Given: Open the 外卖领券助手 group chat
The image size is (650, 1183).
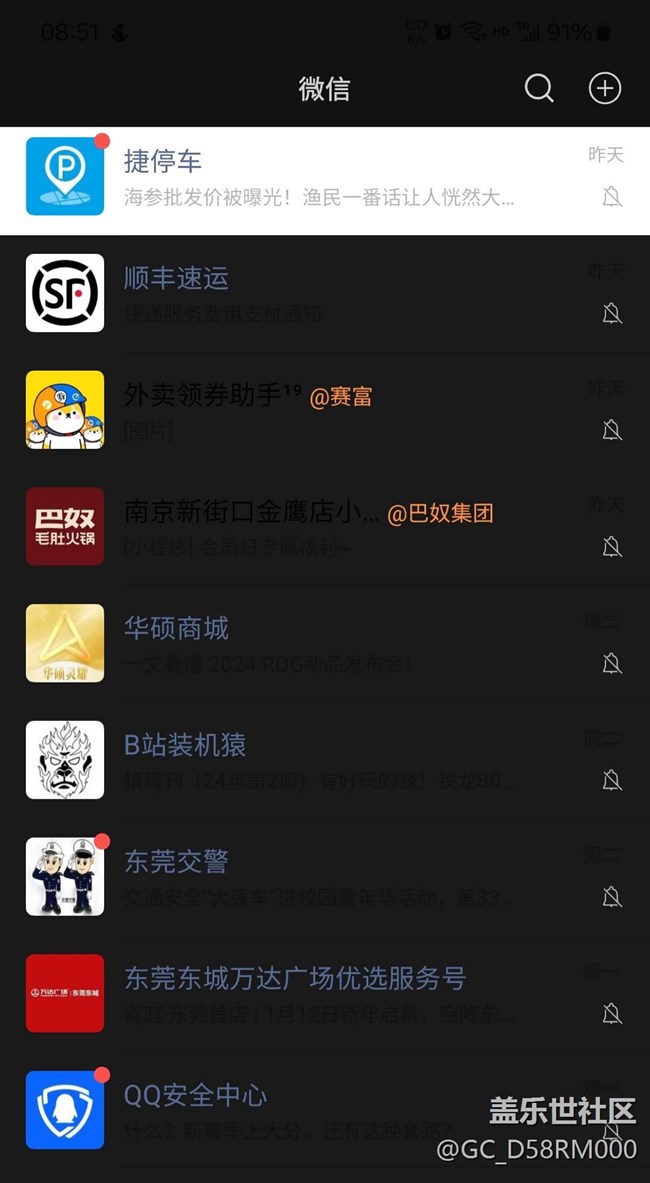Looking at the screenshot, I should click(320, 411).
